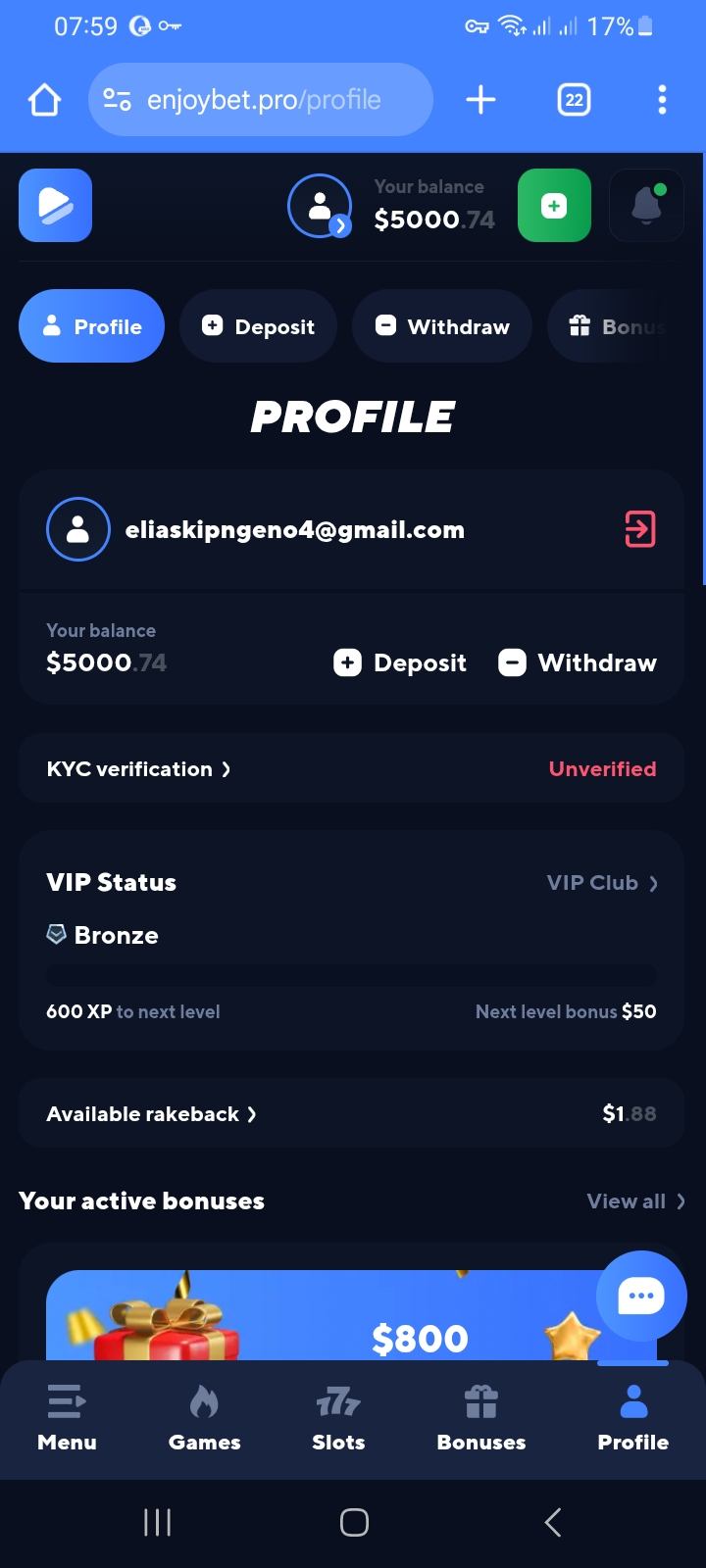
Task: Open the Menu drawer in bottom bar
Action: pos(67,1417)
